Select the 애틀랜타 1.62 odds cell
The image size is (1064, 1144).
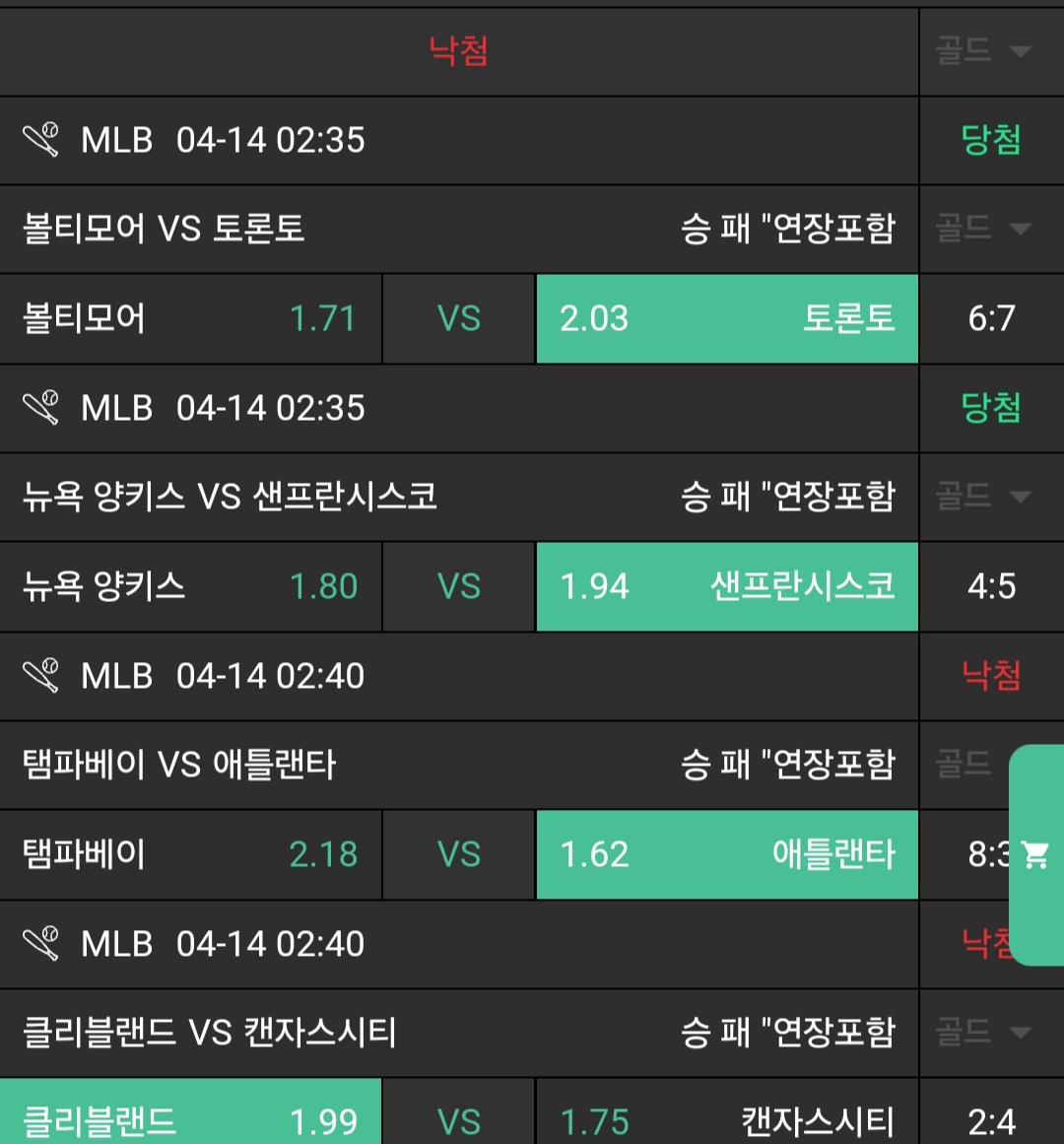[727, 854]
